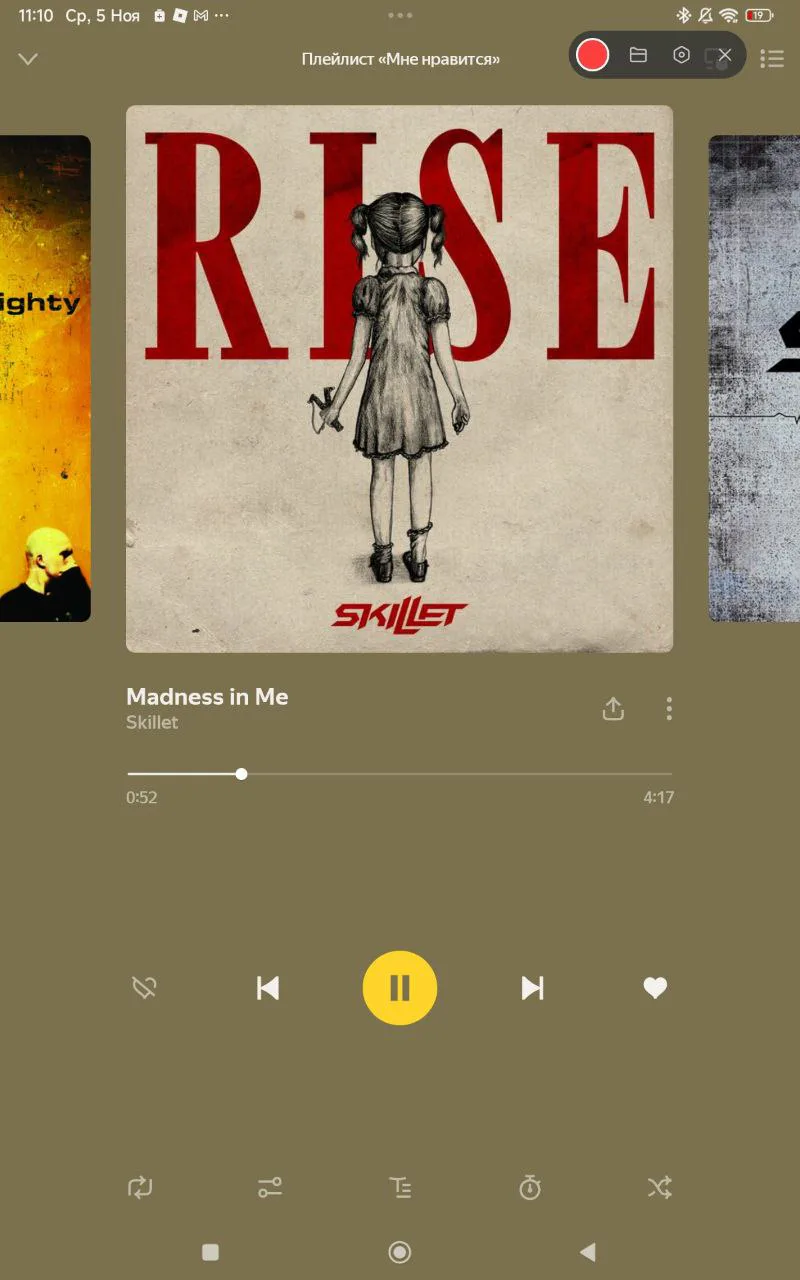Skip to the next track
Screen dimensions: 800x1280
click(x=532, y=988)
